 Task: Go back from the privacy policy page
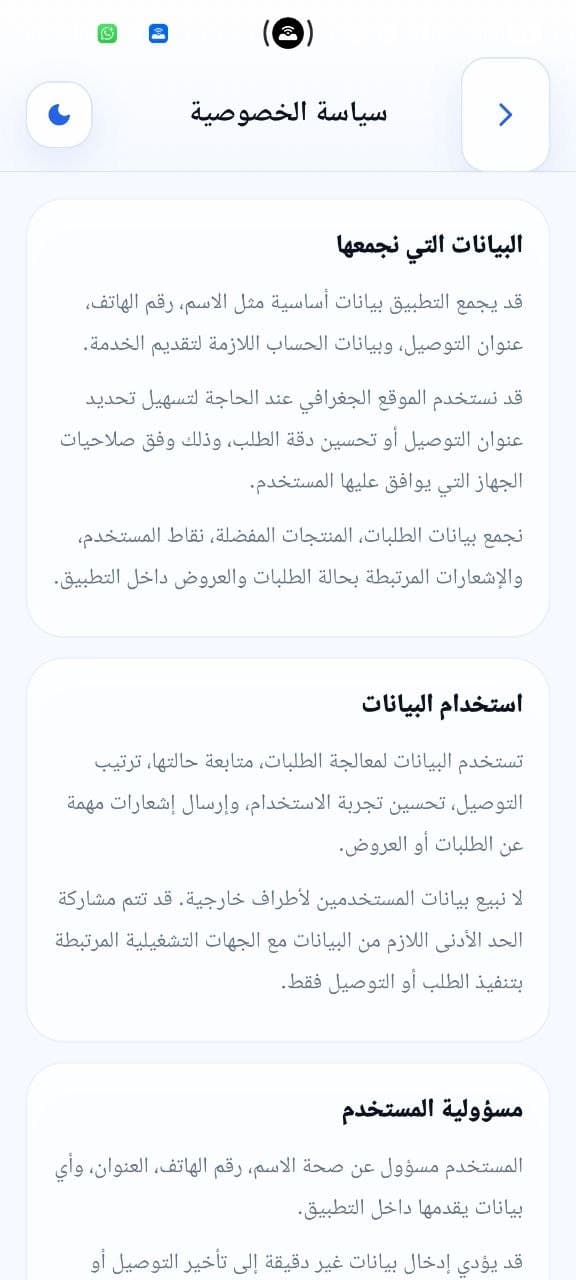(x=505, y=114)
